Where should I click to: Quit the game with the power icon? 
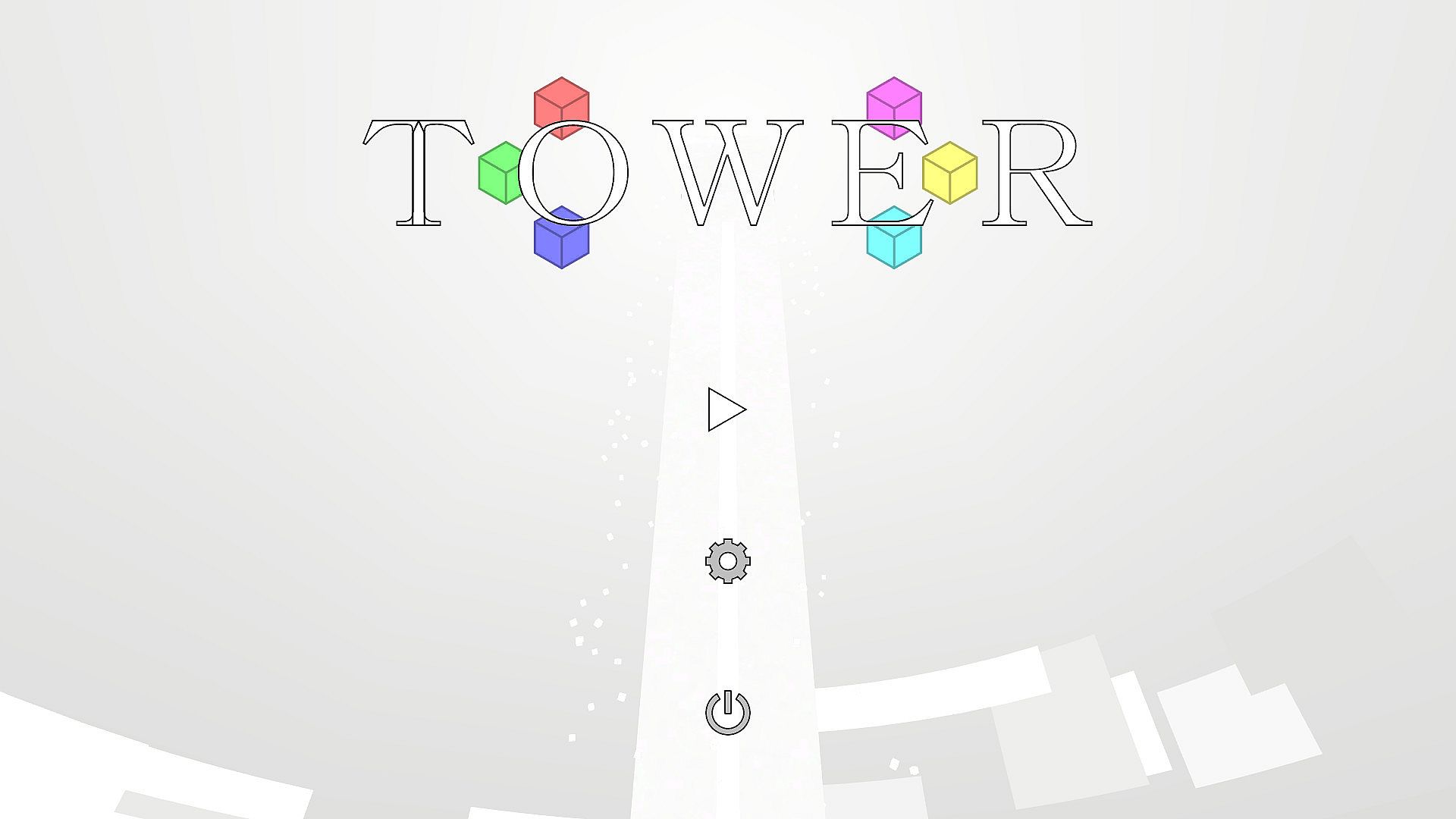tap(727, 713)
